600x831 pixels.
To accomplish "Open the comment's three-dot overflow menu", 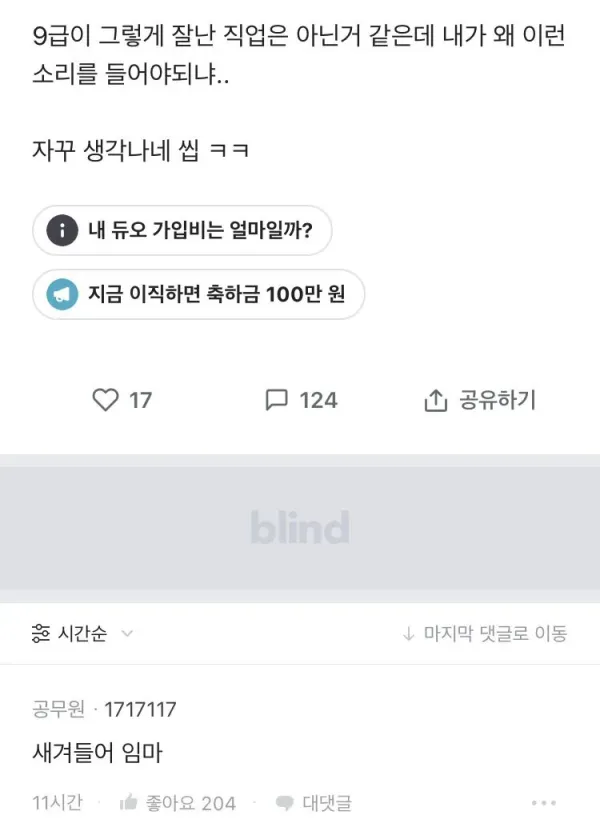I will pyautogui.click(x=543, y=803).
